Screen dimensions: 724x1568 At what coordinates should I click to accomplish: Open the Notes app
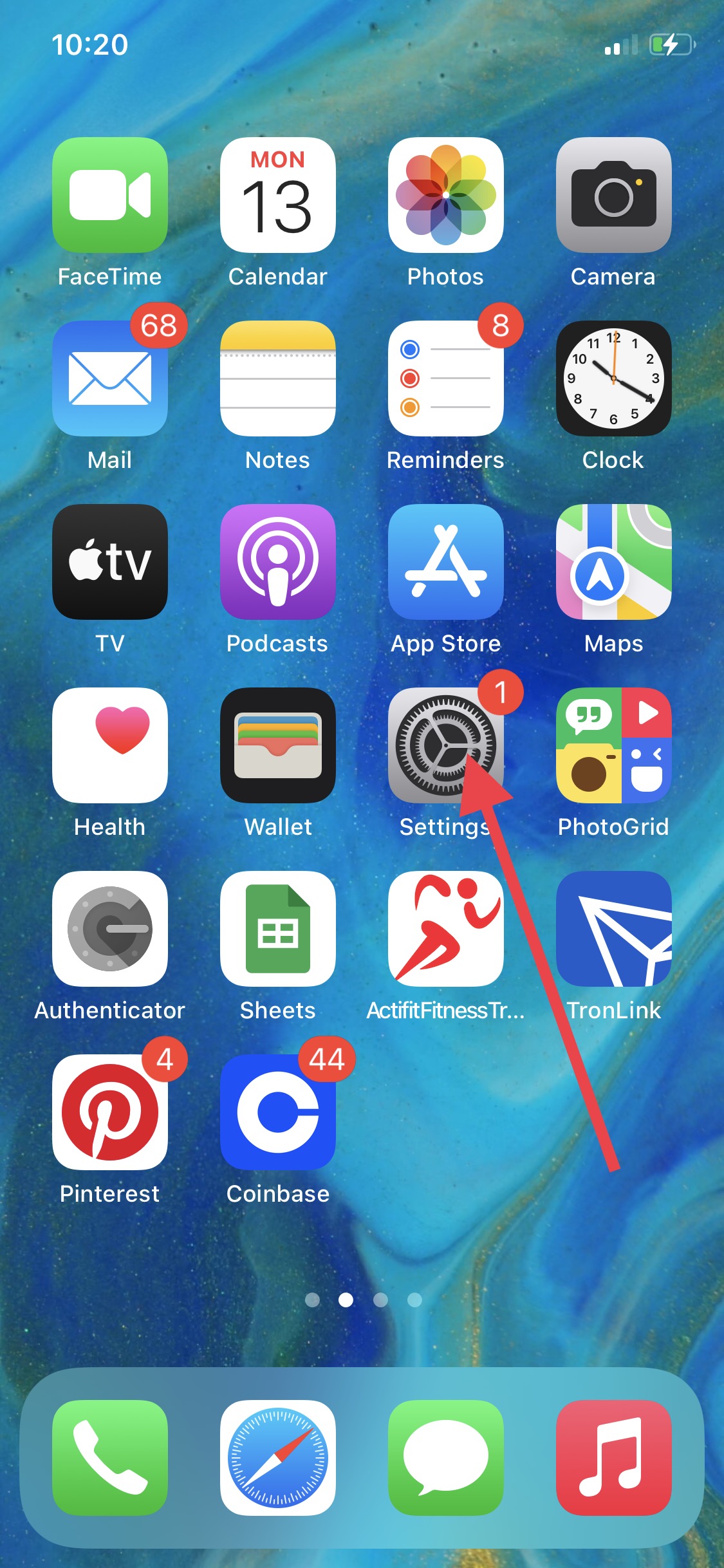click(278, 378)
